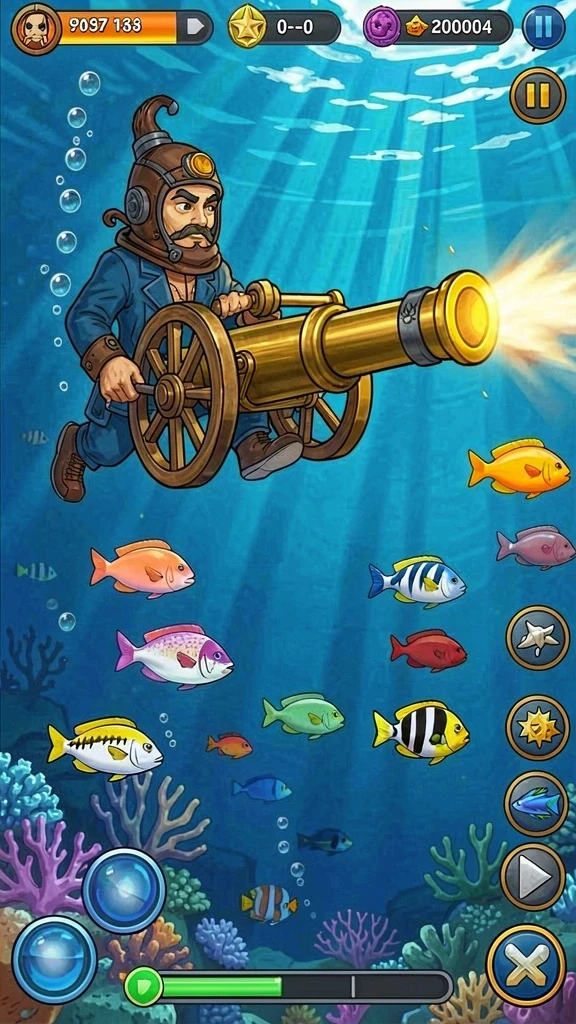Tap the gold-ringed pause button
This screenshot has width=576, height=1024.
[537, 95]
